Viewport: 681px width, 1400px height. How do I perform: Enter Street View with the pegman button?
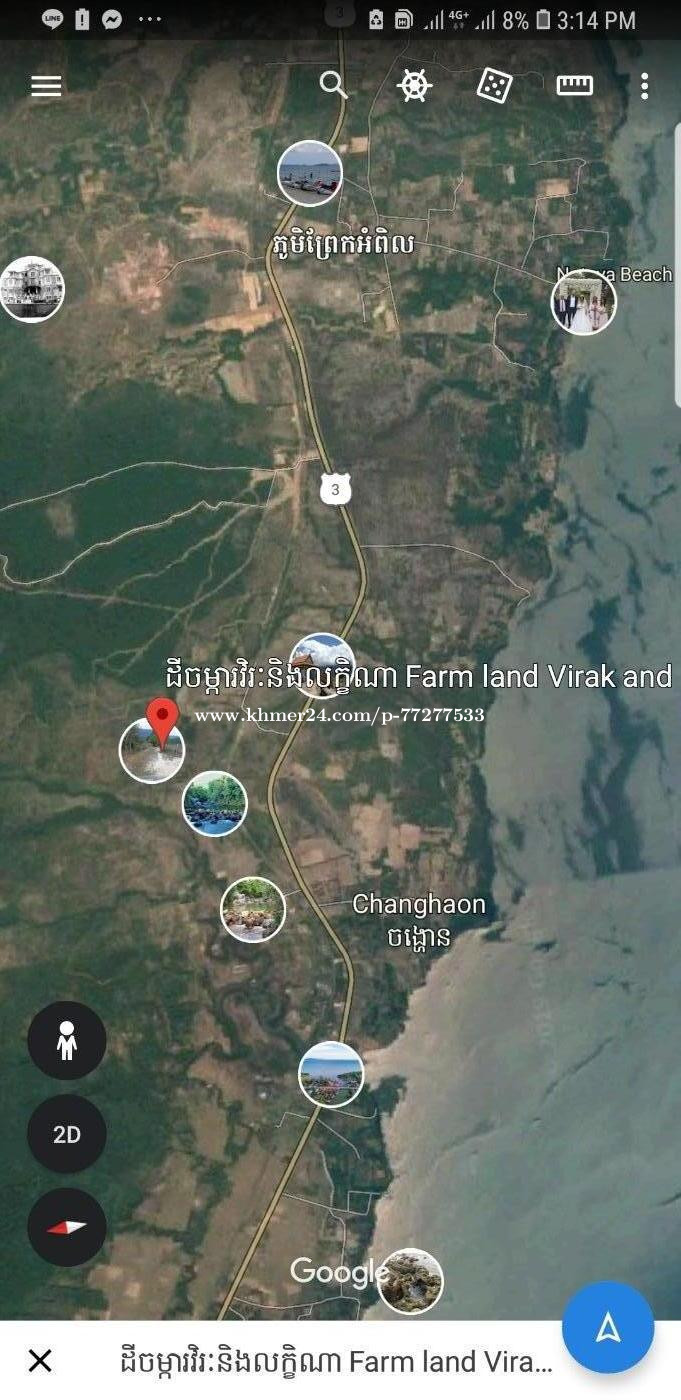tap(67, 1041)
